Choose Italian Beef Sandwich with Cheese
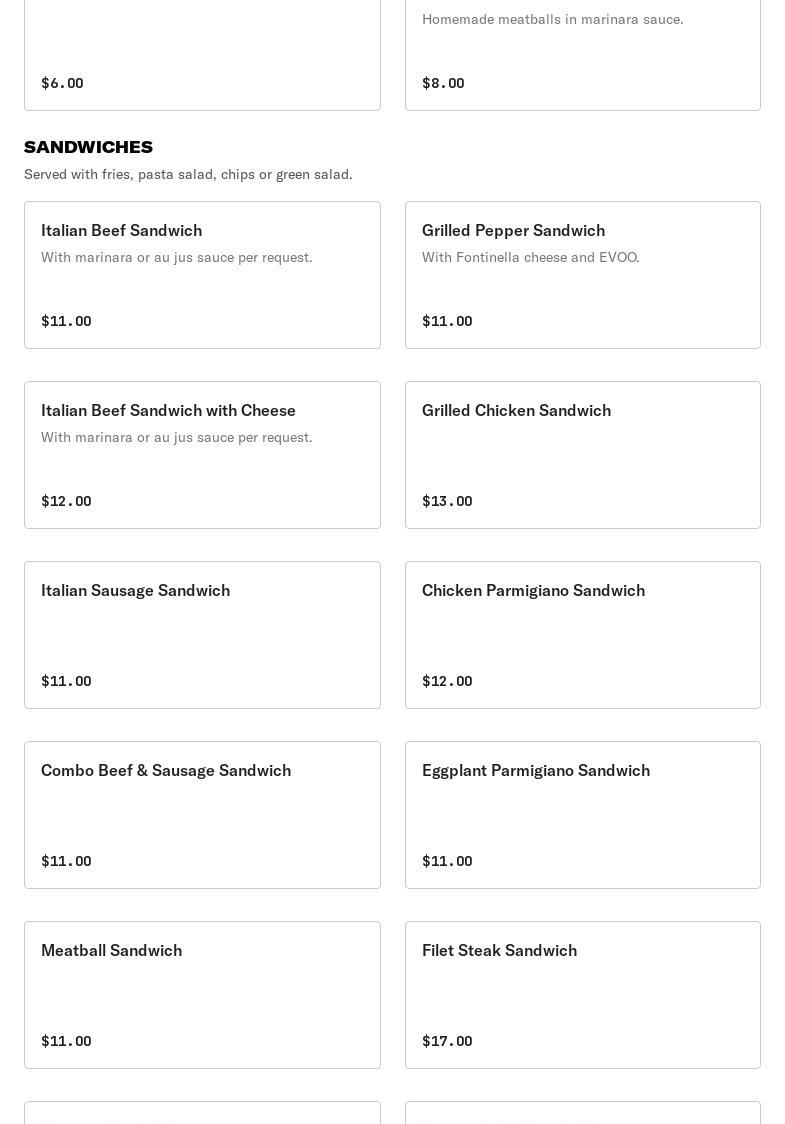785x1124 pixels. coord(202,455)
